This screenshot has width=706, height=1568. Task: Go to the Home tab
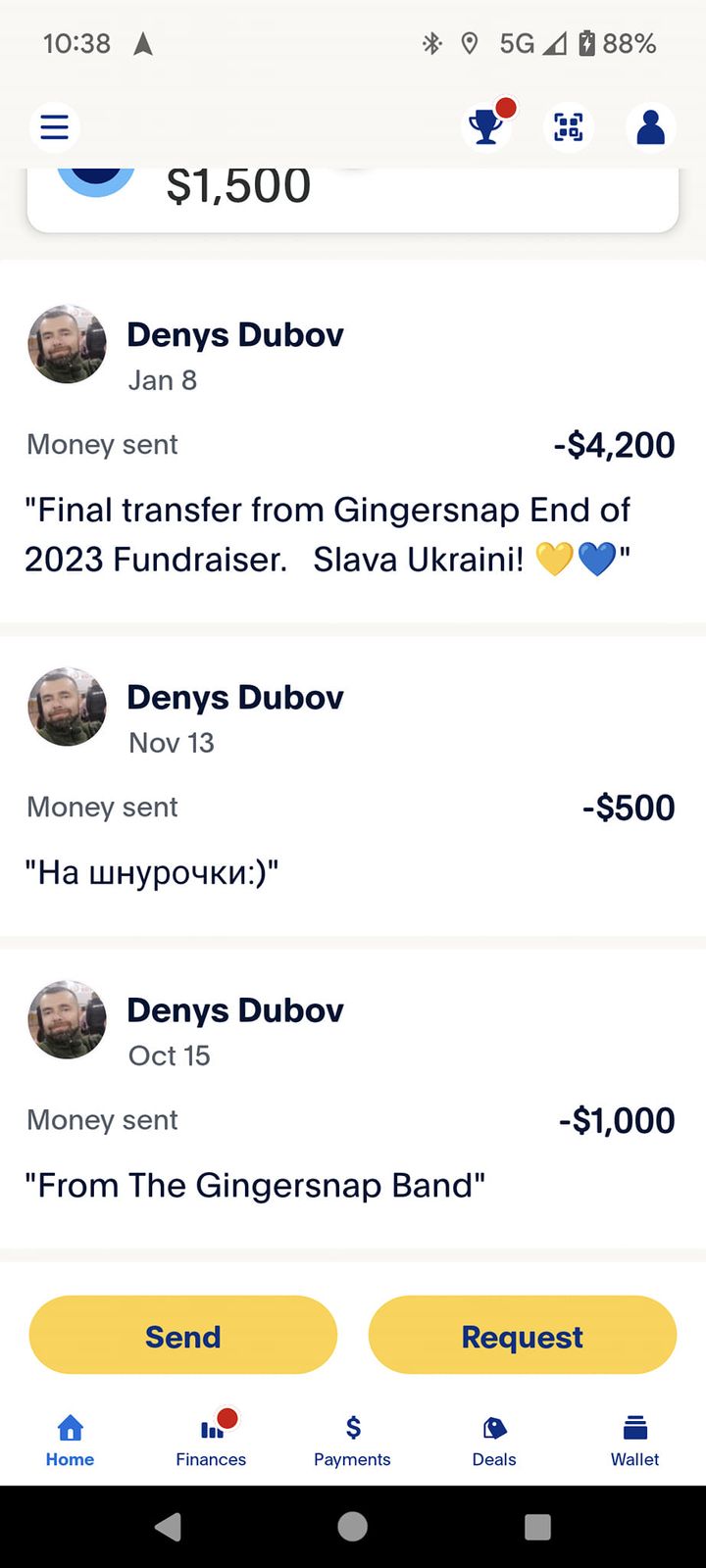click(x=70, y=1441)
